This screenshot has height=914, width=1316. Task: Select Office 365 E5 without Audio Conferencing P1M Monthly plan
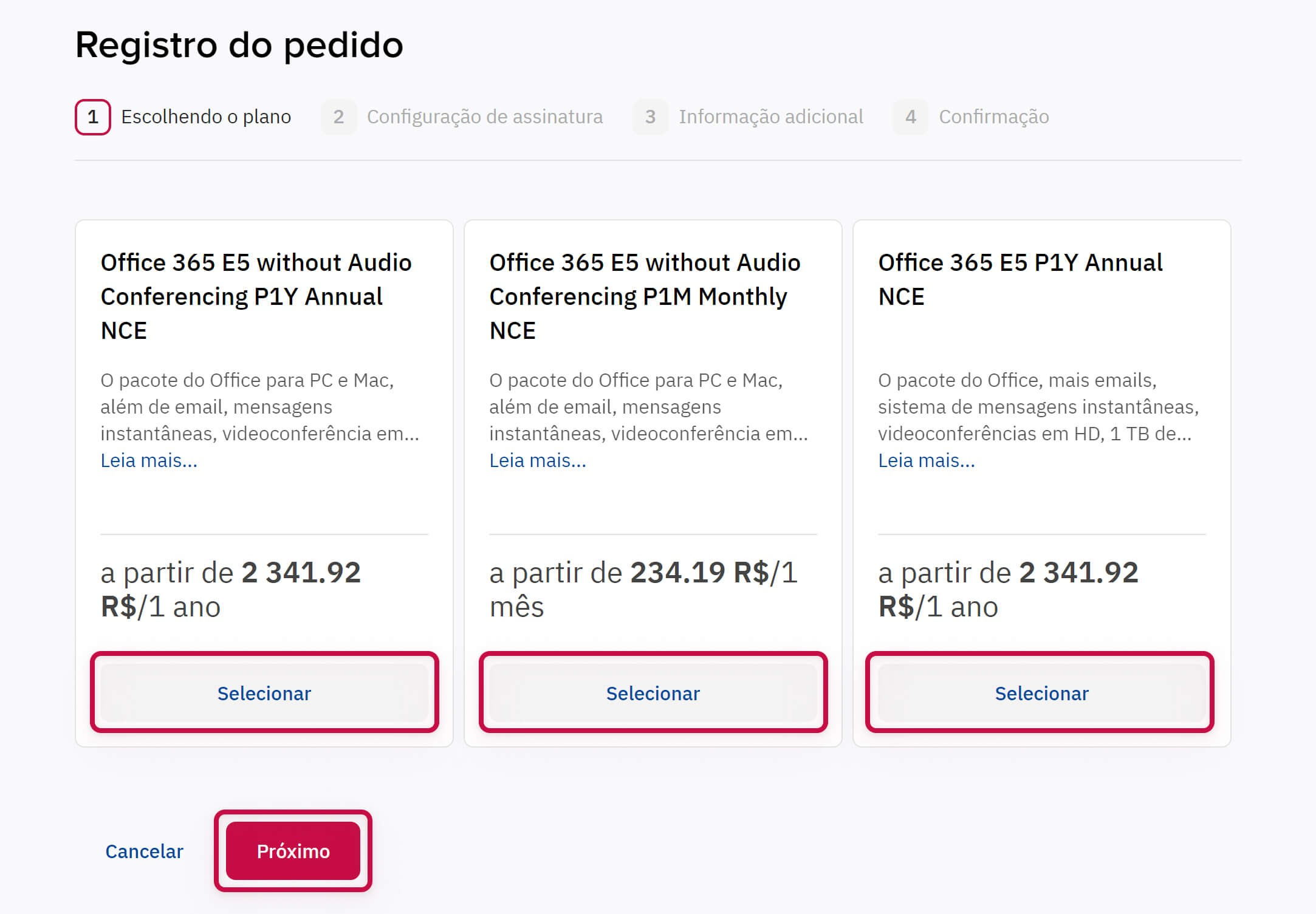(653, 693)
